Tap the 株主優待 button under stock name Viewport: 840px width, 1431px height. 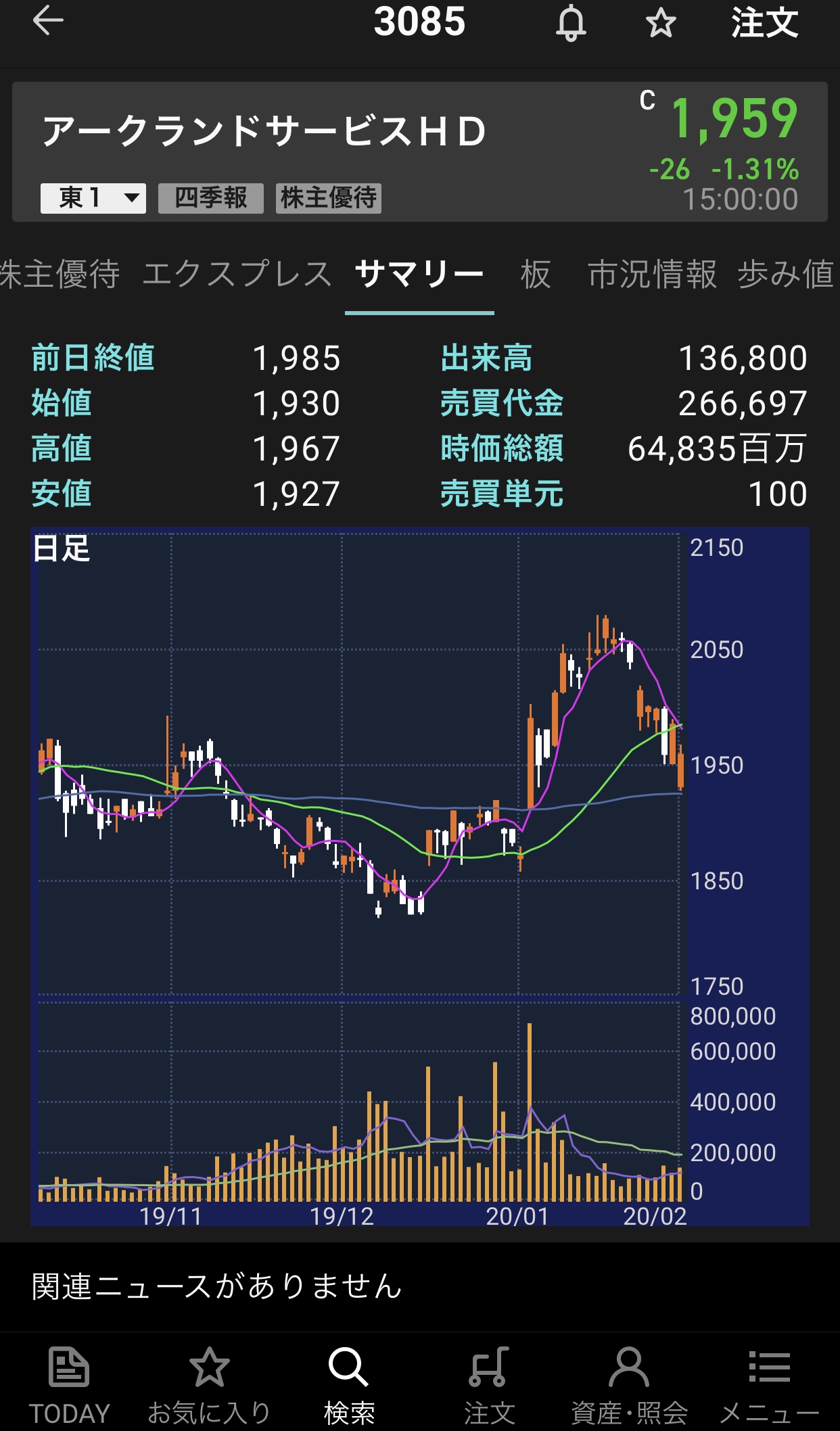329,198
